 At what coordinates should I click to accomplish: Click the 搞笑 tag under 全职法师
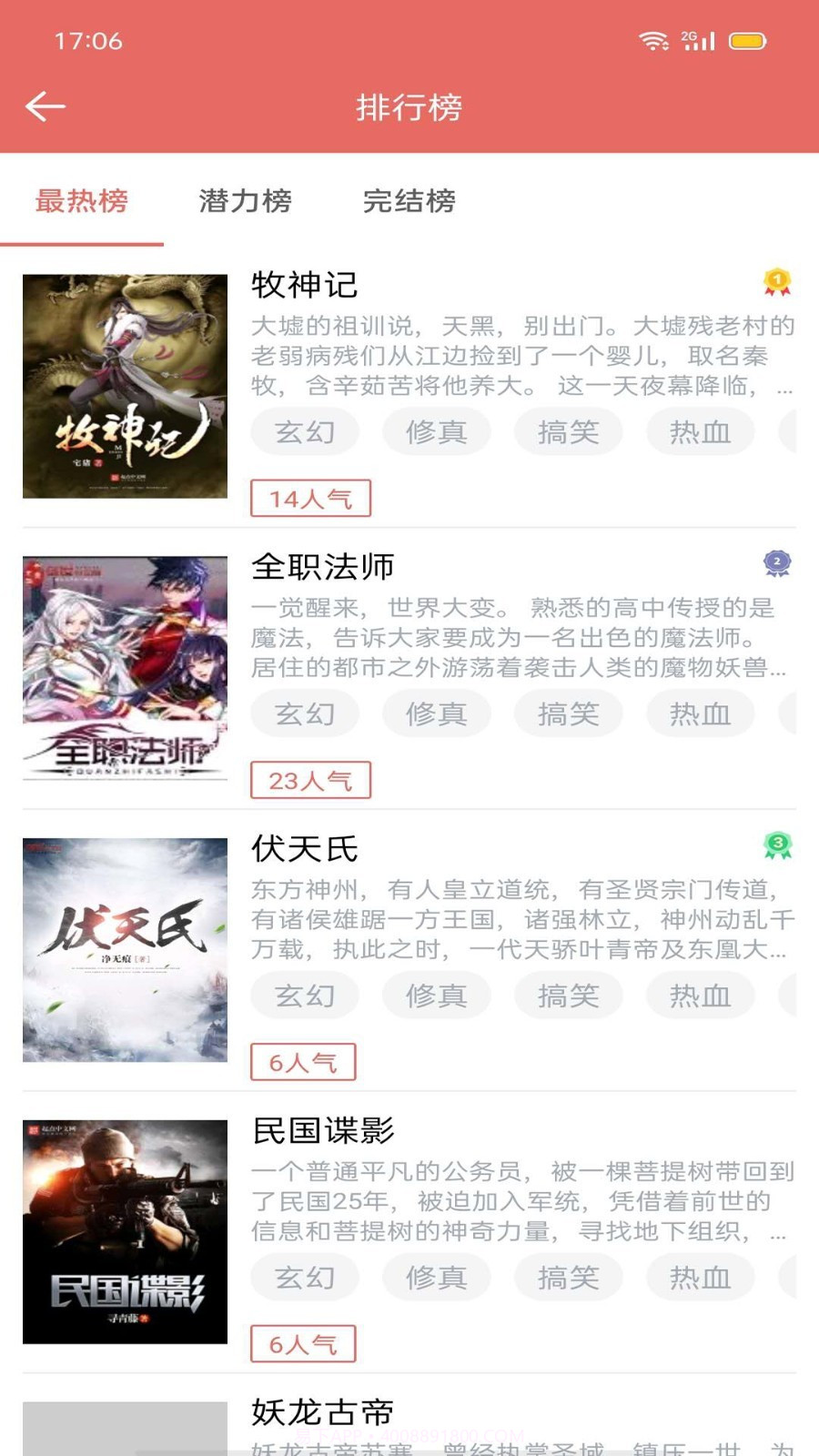coord(568,713)
